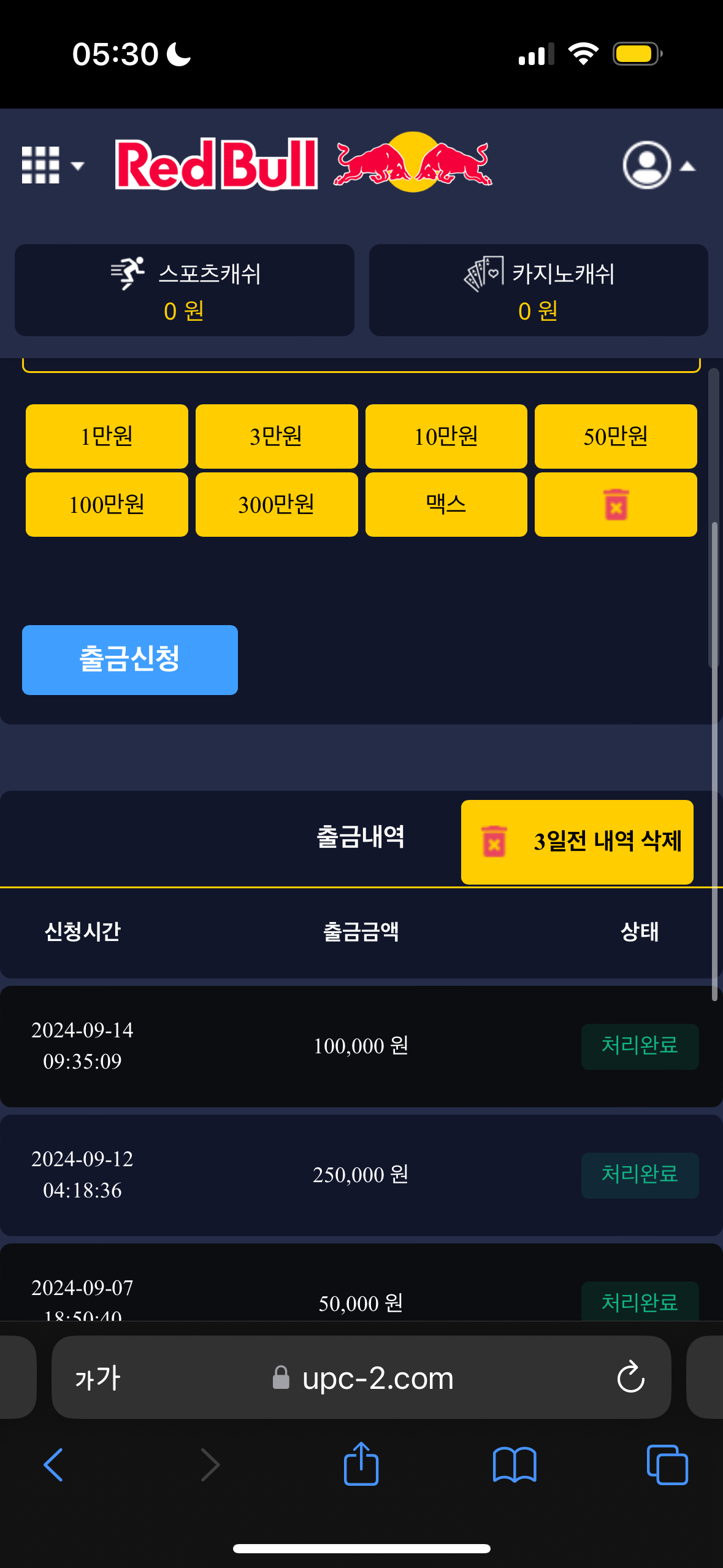Share this page from the toolbar
The height and width of the screenshot is (1568, 723).
point(361,1465)
